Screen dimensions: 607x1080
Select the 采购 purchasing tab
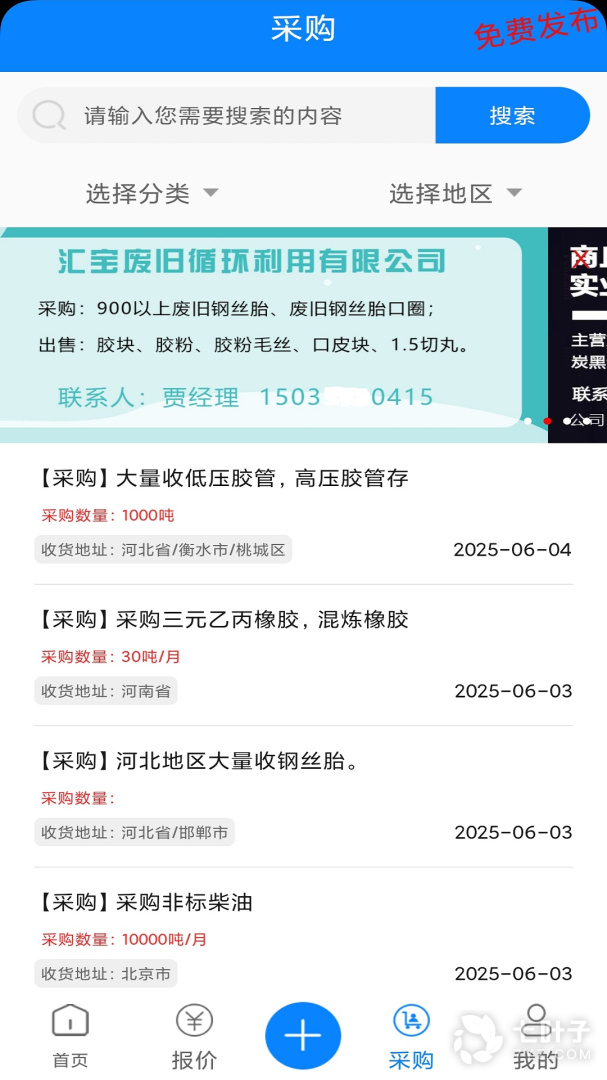pyautogui.click(x=411, y=1037)
